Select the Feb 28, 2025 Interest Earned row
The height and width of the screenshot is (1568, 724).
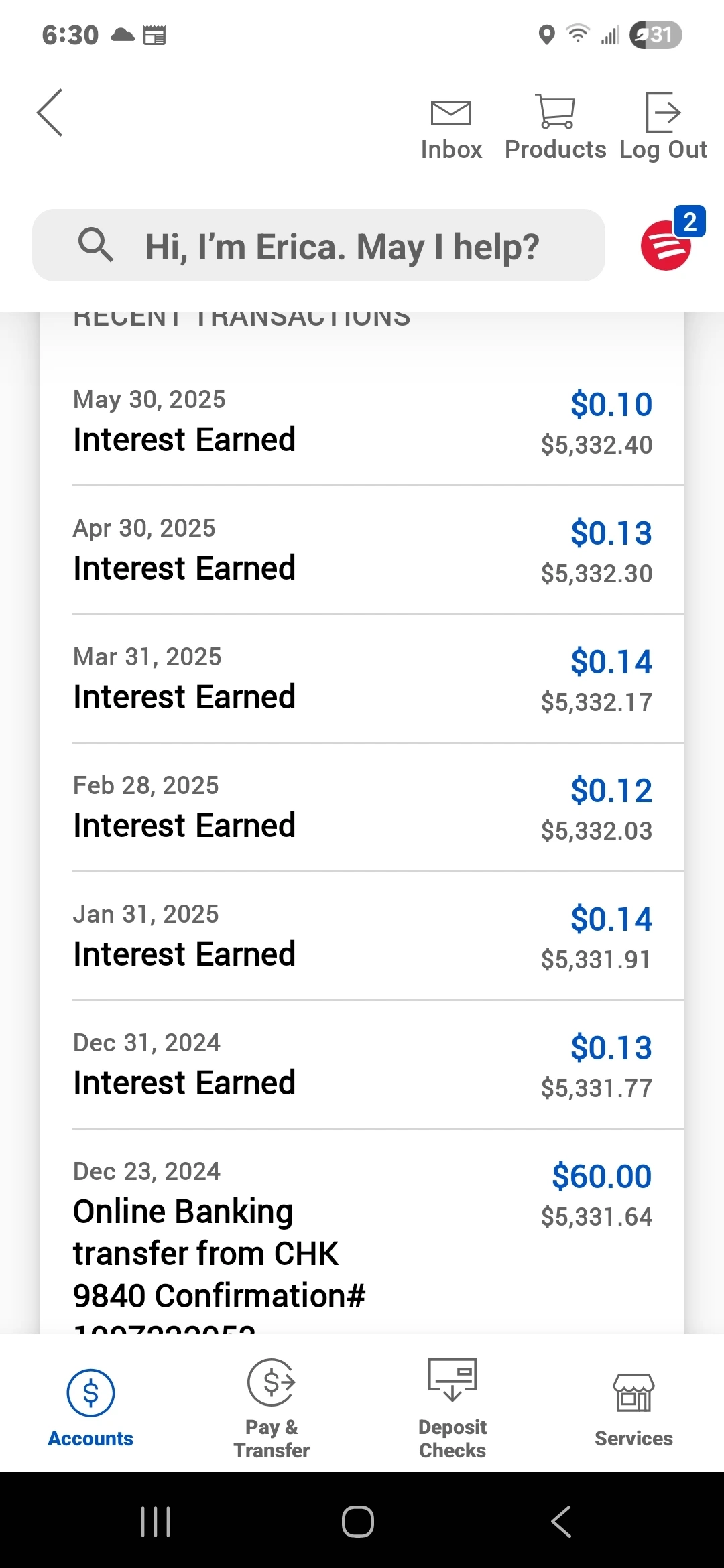tap(362, 808)
